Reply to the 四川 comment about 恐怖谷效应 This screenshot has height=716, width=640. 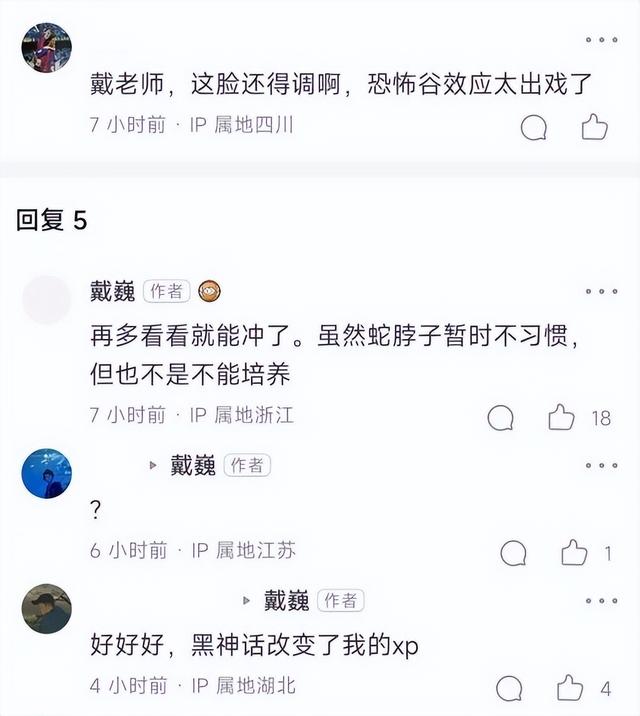pos(535,127)
